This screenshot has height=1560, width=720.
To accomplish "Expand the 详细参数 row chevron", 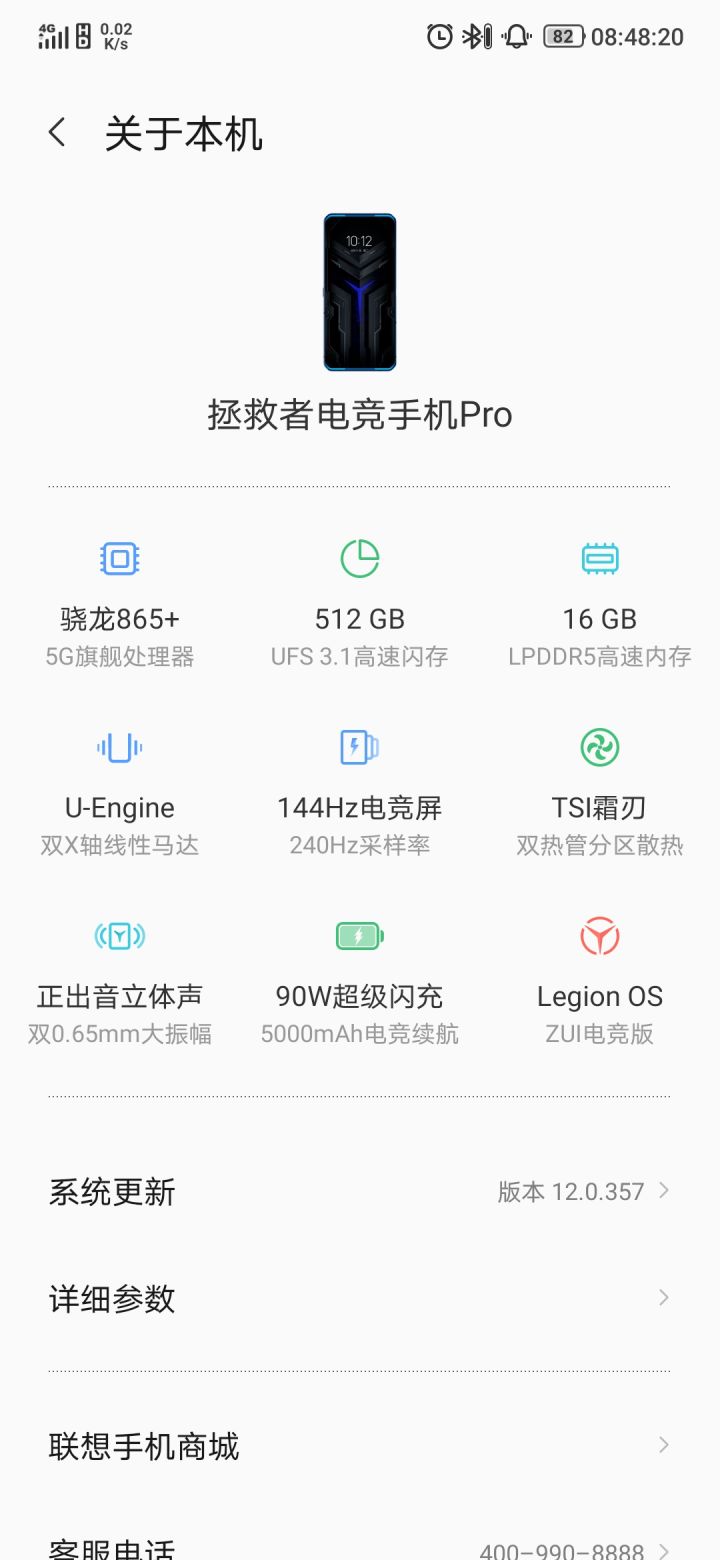I will (x=663, y=1297).
